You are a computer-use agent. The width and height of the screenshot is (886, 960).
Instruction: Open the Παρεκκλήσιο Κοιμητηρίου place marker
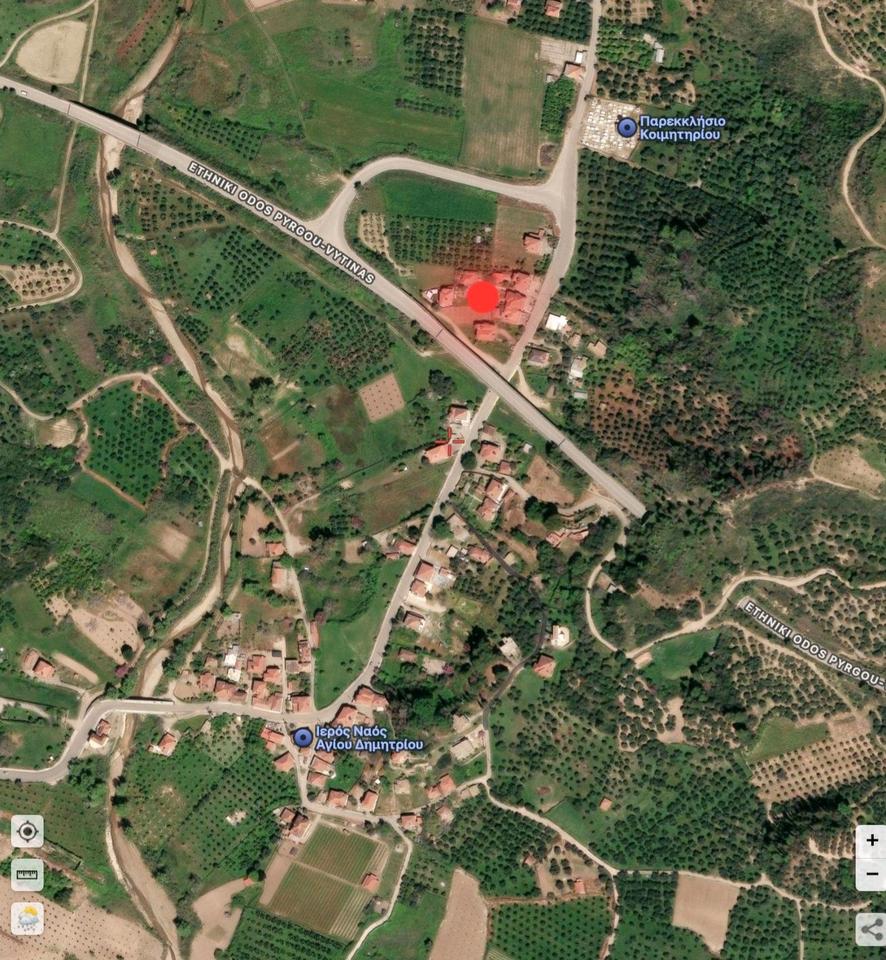pyautogui.click(x=627, y=127)
